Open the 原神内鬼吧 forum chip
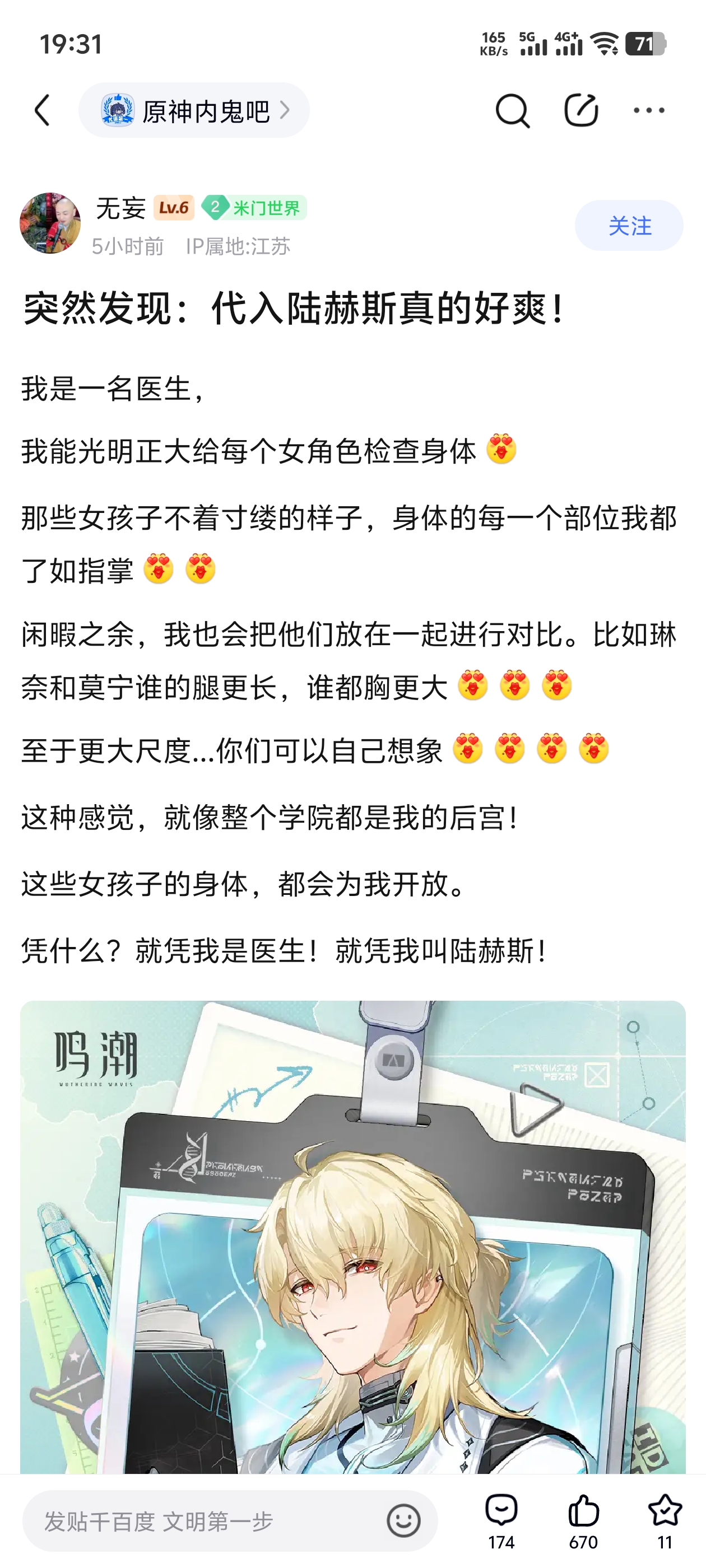706x1568 pixels. [194, 110]
